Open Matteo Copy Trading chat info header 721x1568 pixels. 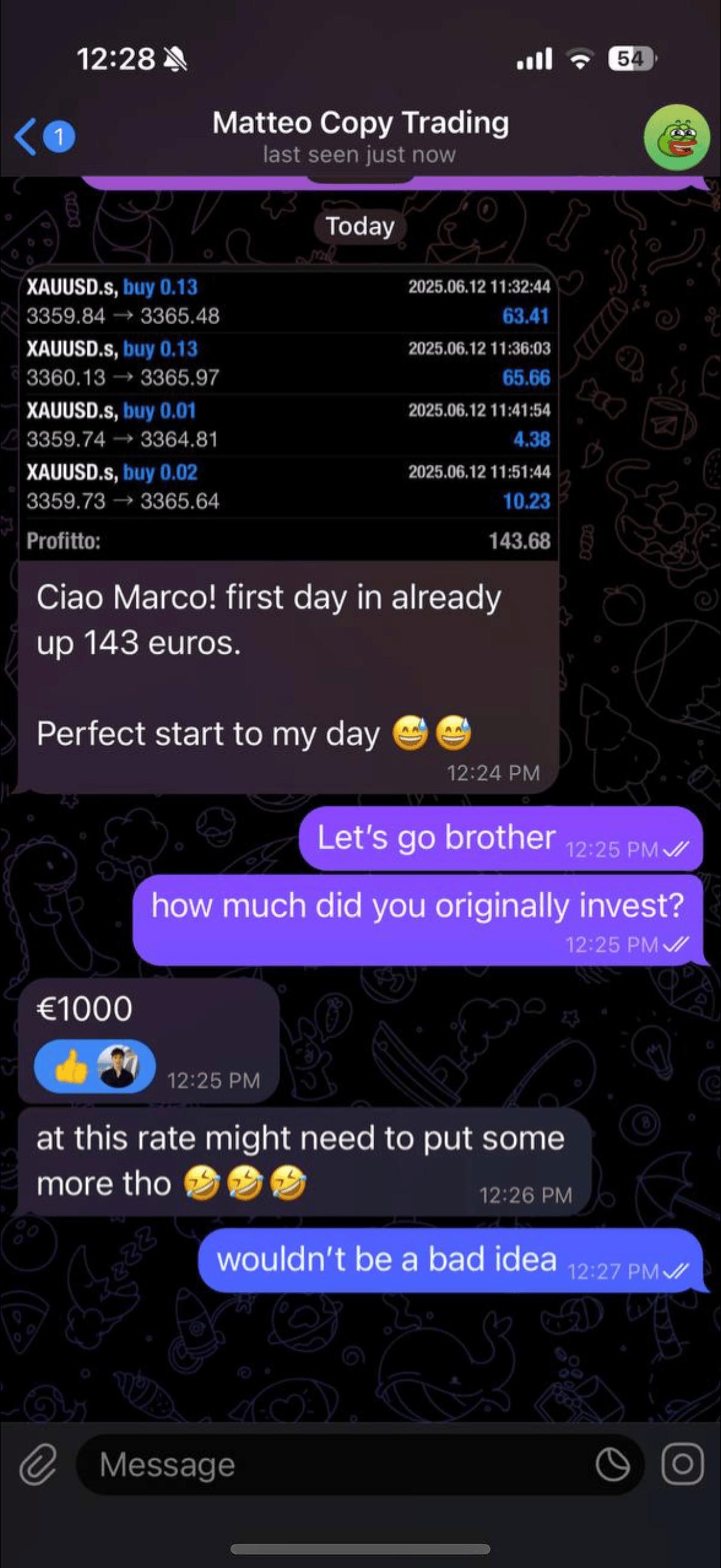360,136
